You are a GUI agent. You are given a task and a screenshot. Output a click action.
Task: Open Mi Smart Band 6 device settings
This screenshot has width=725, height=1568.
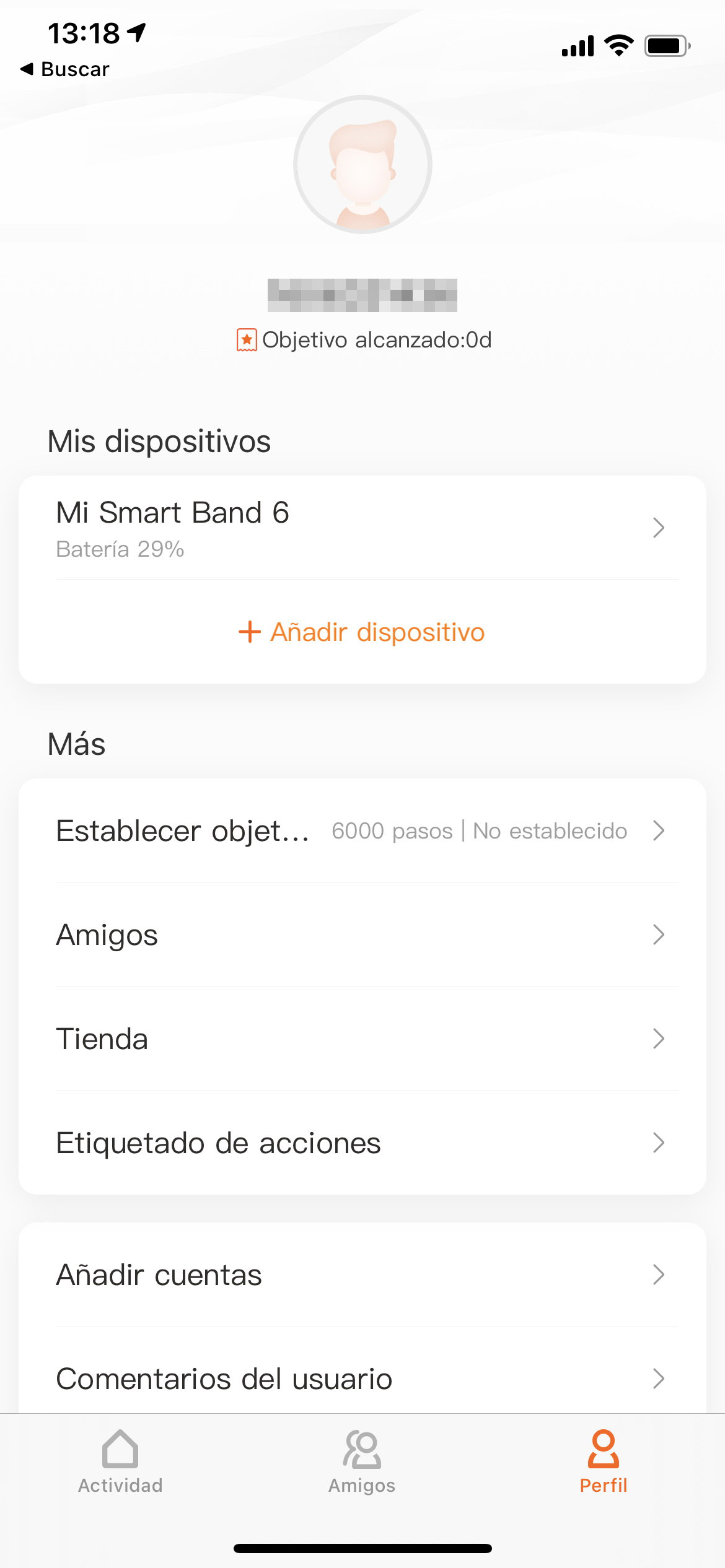(x=362, y=528)
